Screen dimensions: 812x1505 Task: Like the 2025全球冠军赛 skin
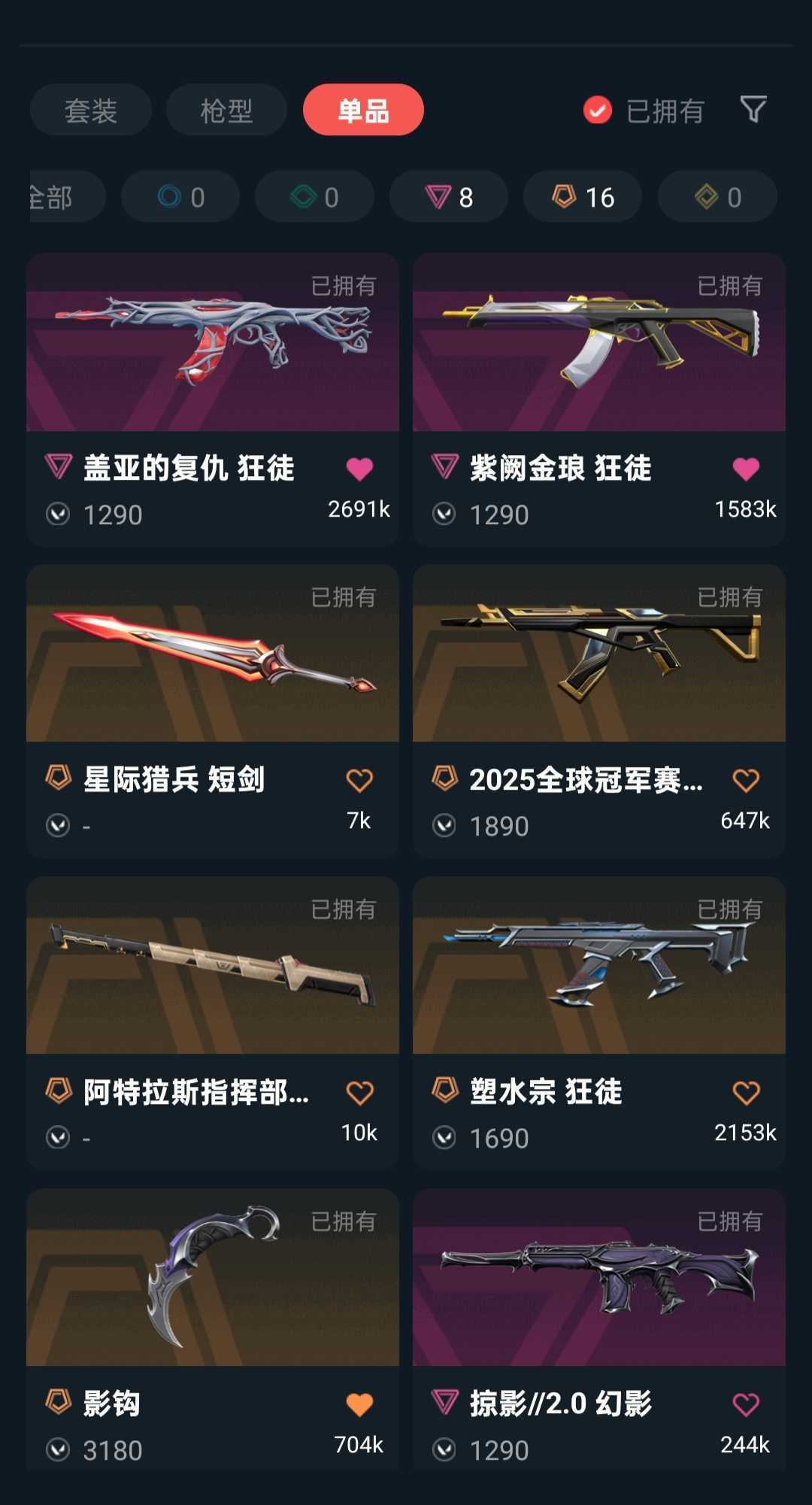746,781
